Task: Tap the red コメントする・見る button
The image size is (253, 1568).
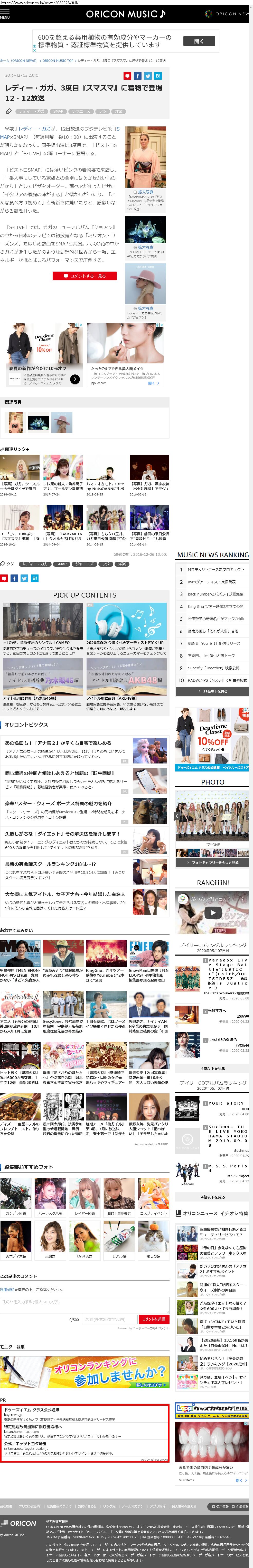Action: click(x=85, y=276)
